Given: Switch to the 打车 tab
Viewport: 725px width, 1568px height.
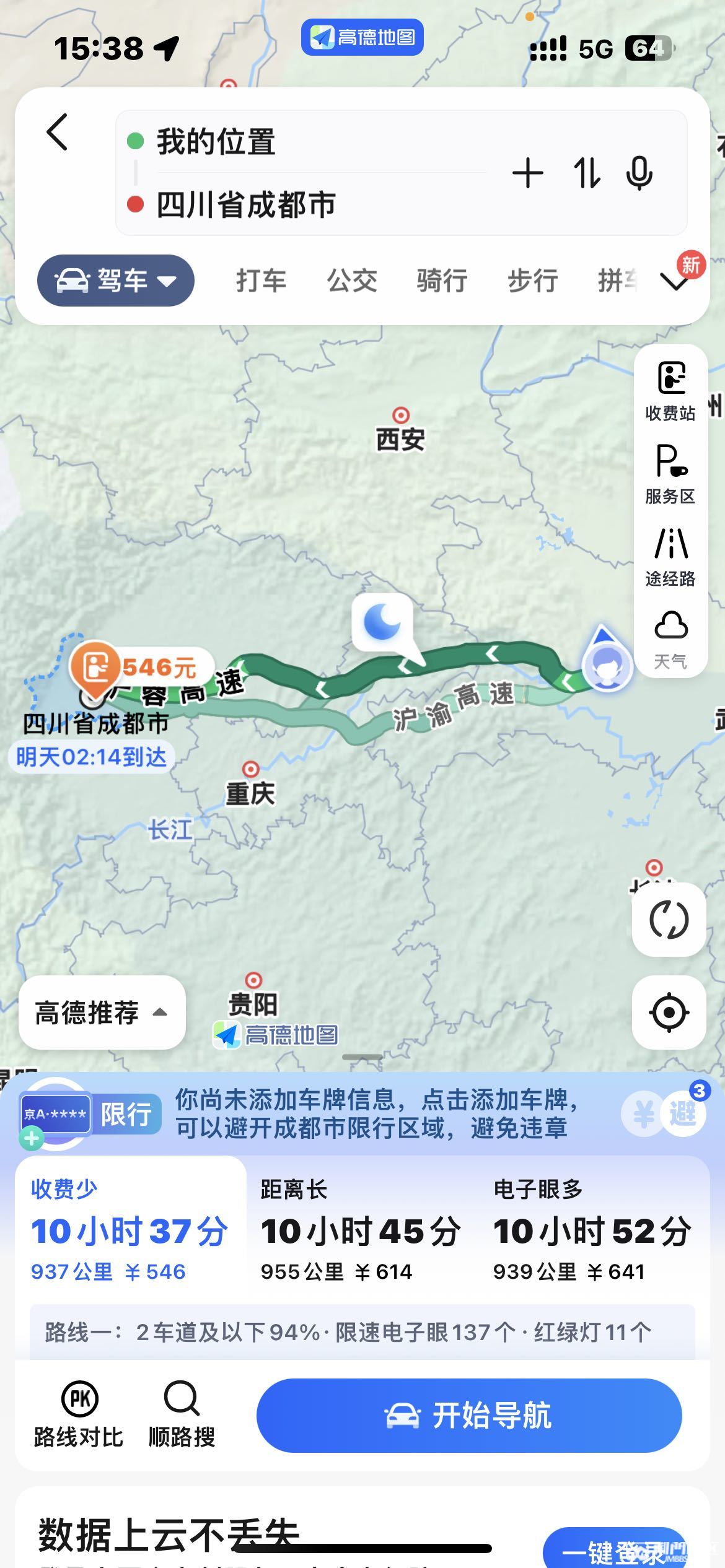Looking at the screenshot, I should 261,281.
